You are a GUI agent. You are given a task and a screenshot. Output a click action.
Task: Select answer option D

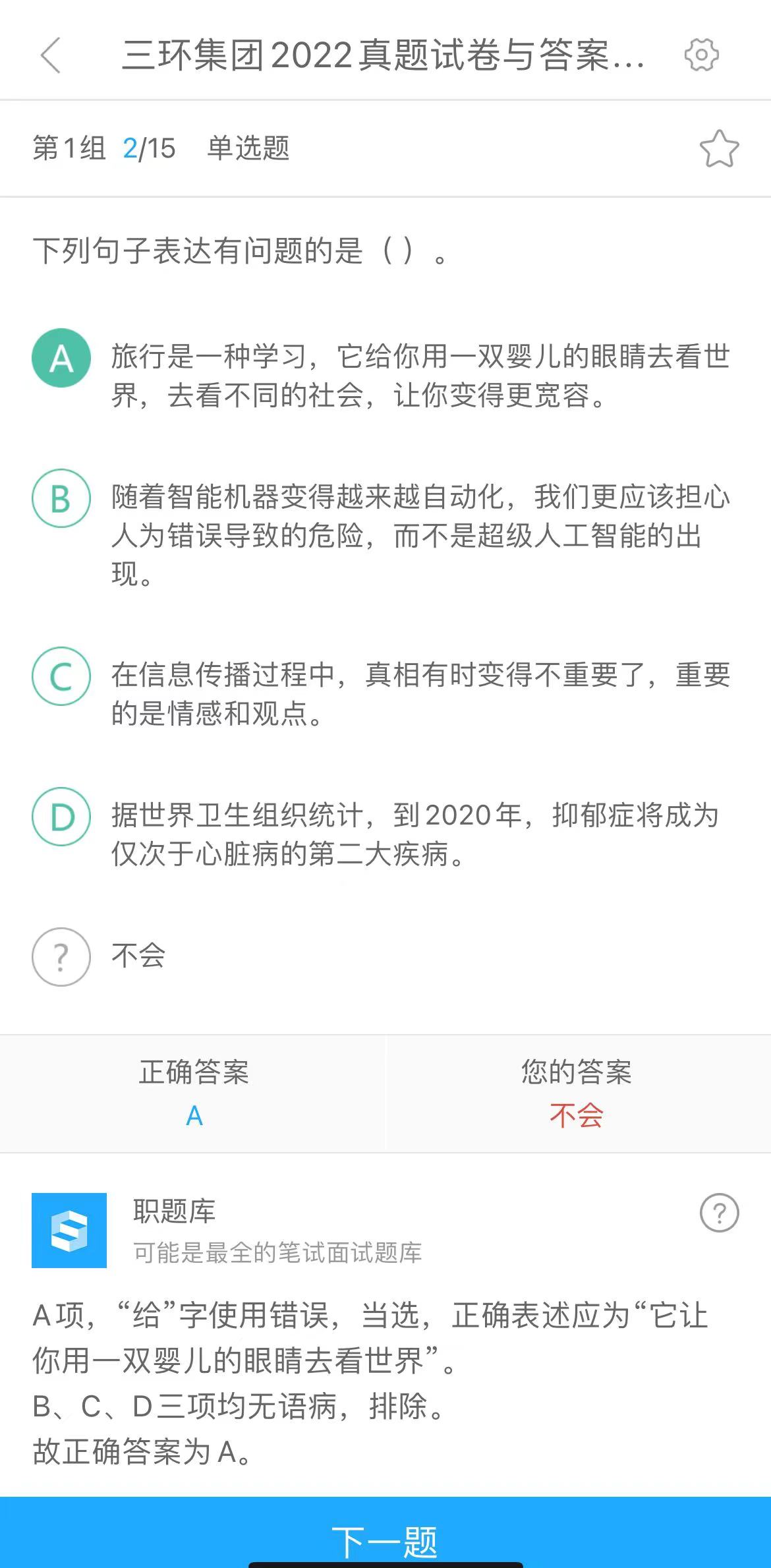click(x=61, y=817)
